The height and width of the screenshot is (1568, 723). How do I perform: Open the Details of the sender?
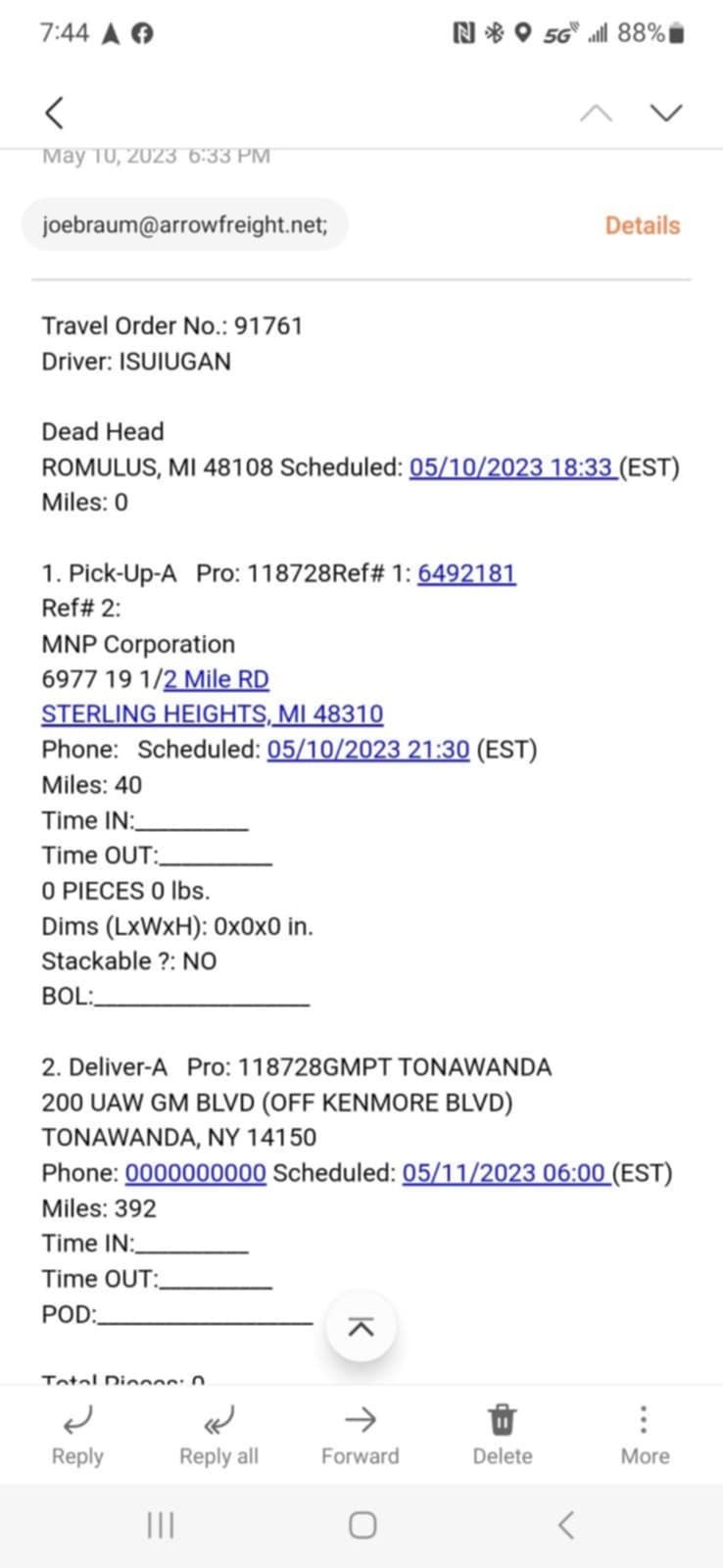click(x=642, y=225)
